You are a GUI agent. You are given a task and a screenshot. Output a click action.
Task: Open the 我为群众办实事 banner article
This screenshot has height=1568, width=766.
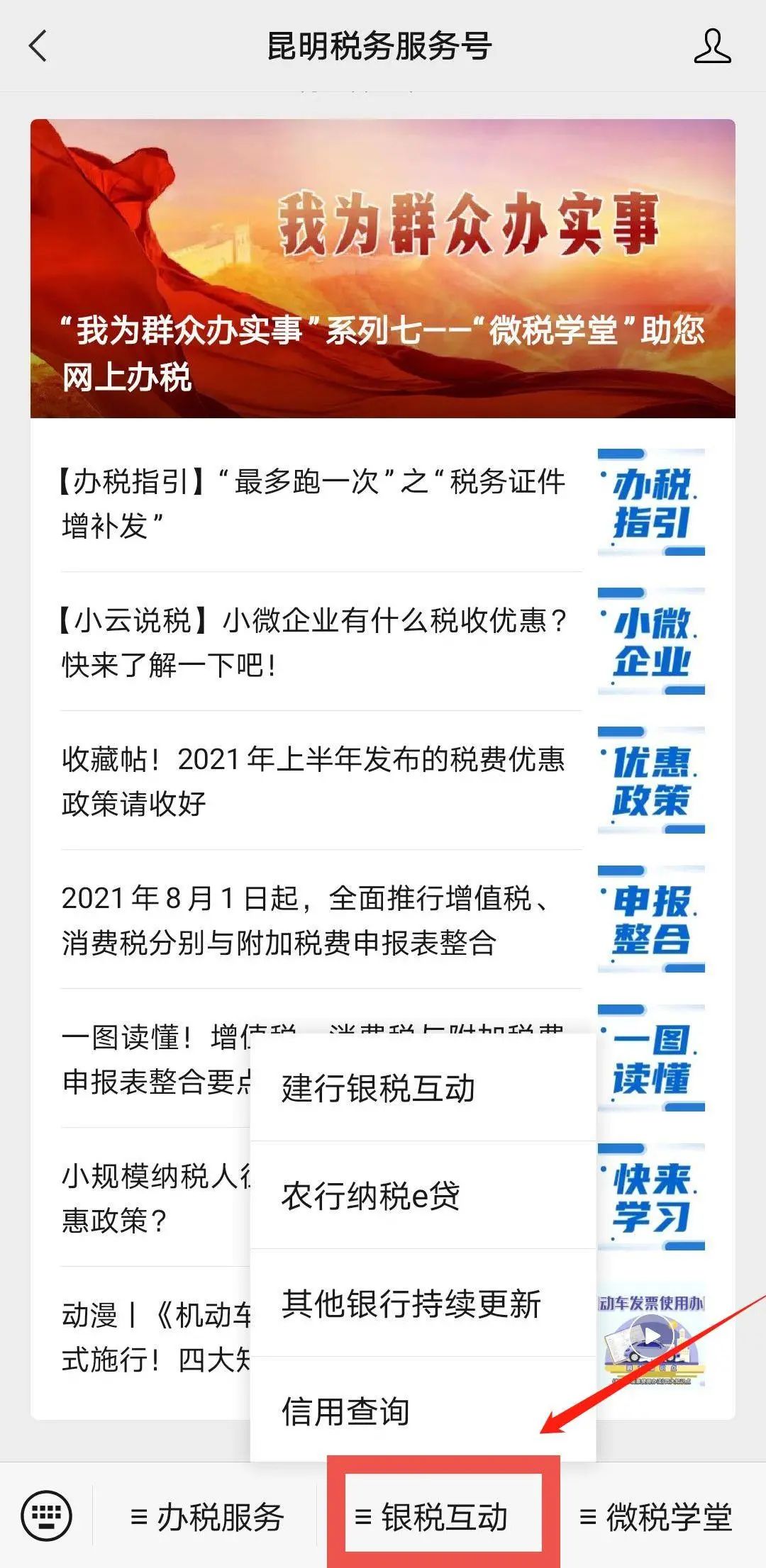coord(383,269)
